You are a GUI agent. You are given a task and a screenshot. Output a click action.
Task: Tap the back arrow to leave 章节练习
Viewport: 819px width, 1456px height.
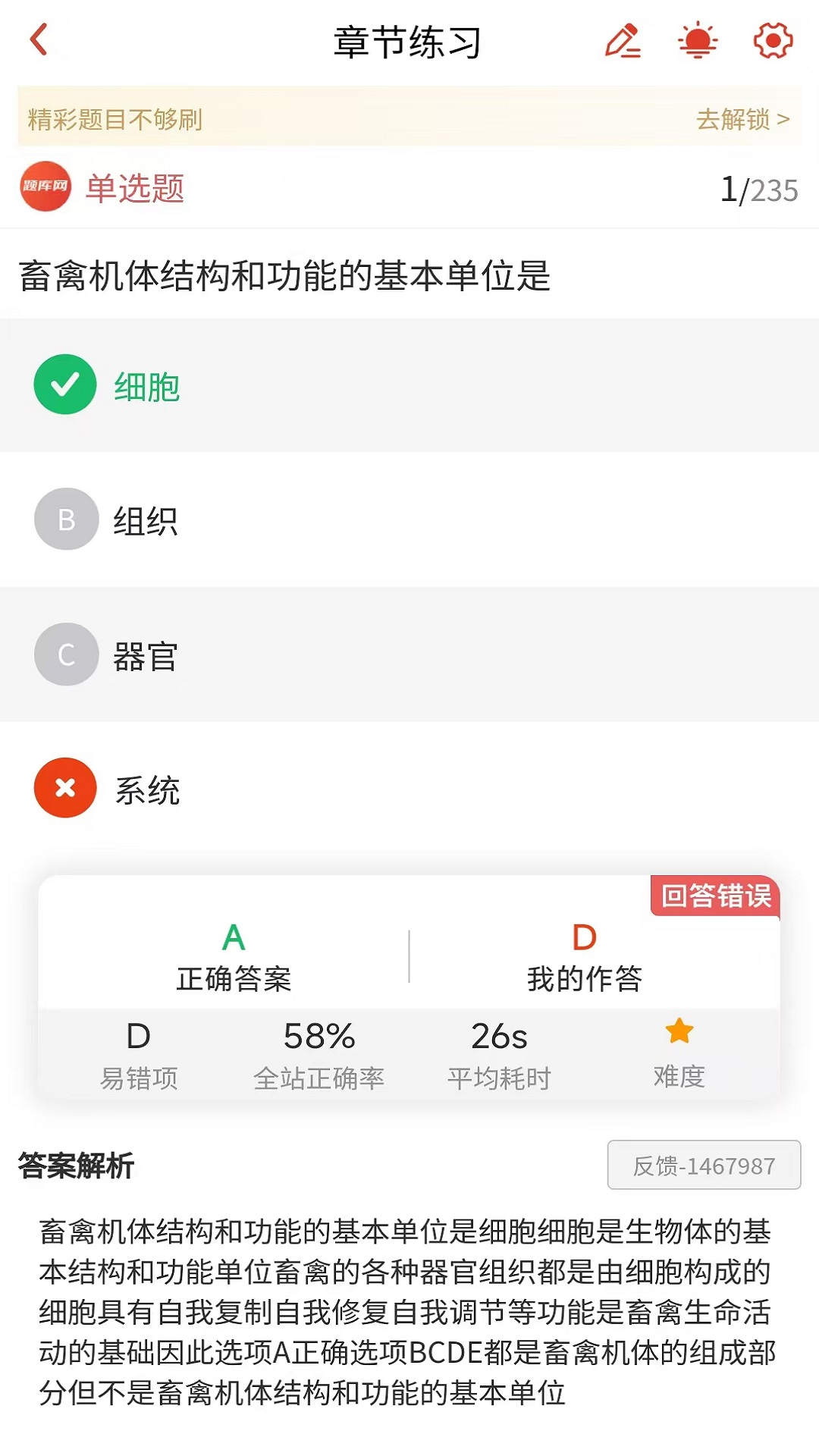(x=39, y=42)
